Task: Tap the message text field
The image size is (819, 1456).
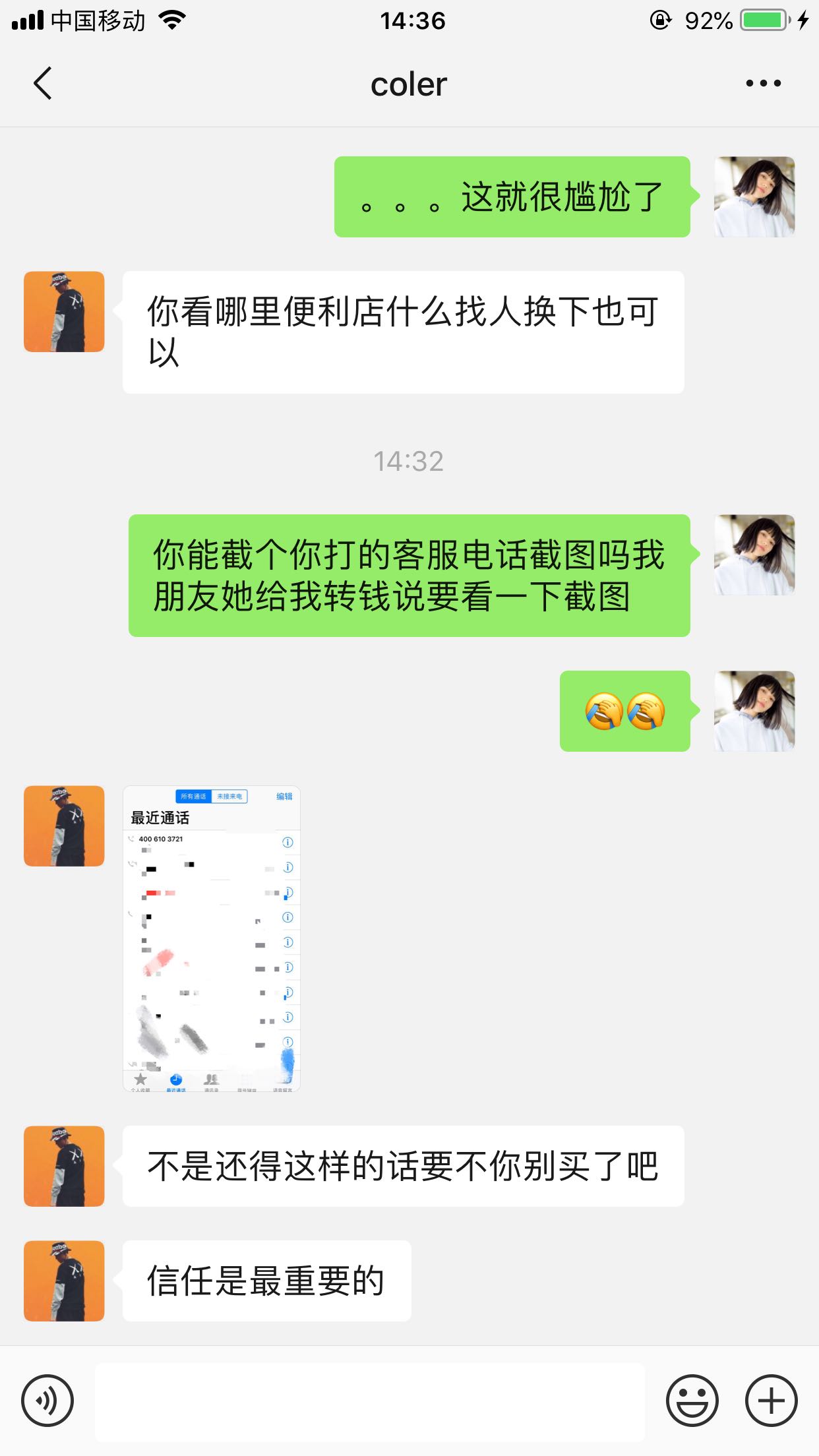Action: click(x=369, y=1401)
